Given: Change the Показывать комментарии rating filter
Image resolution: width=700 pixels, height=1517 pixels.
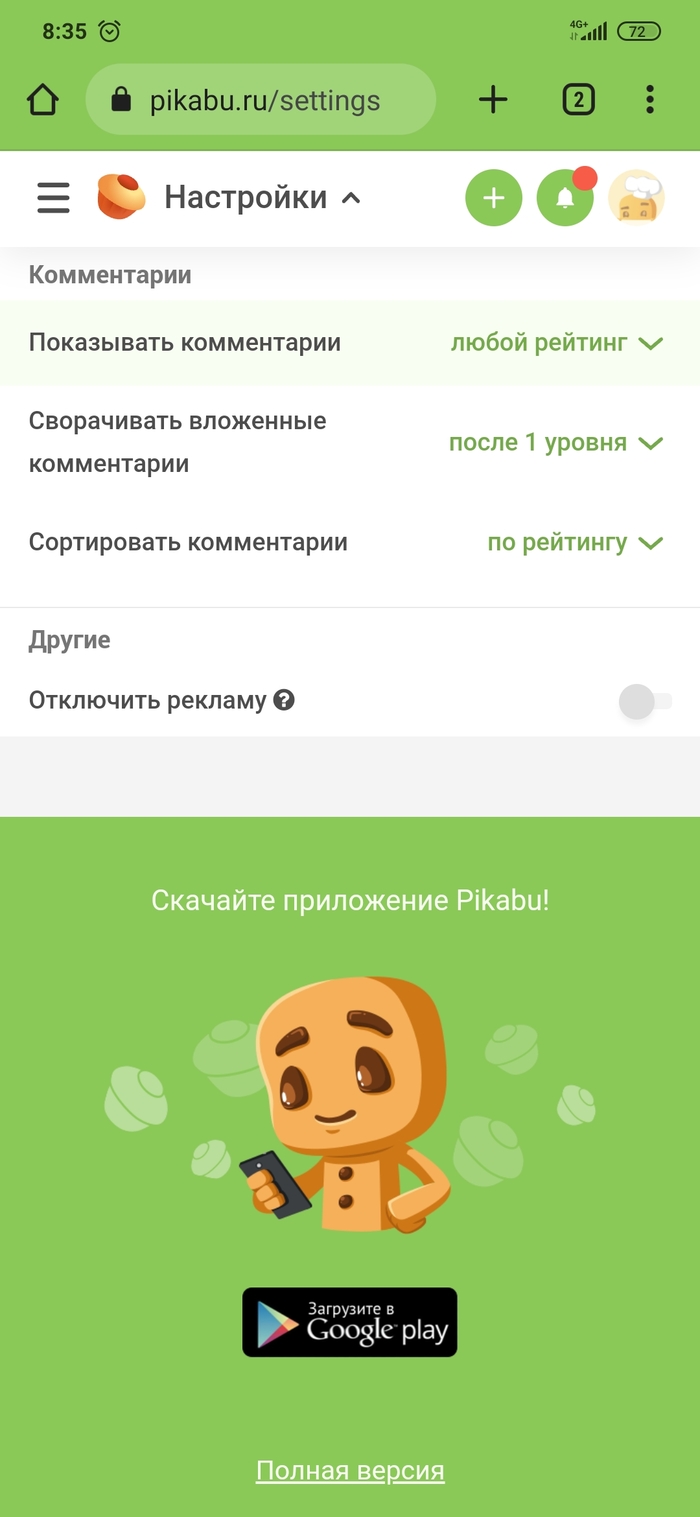Looking at the screenshot, I should coord(556,343).
